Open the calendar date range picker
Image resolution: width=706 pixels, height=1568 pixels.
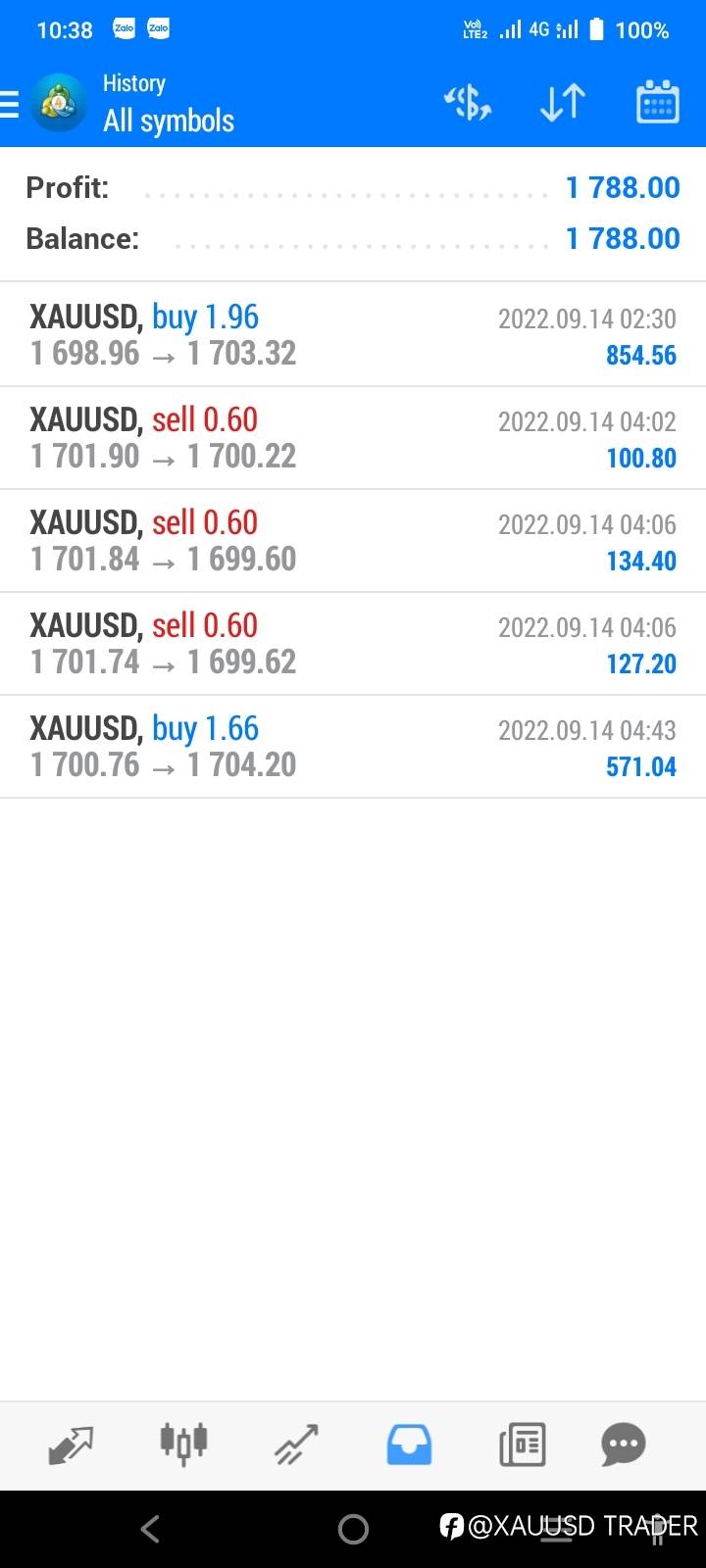pos(657,103)
